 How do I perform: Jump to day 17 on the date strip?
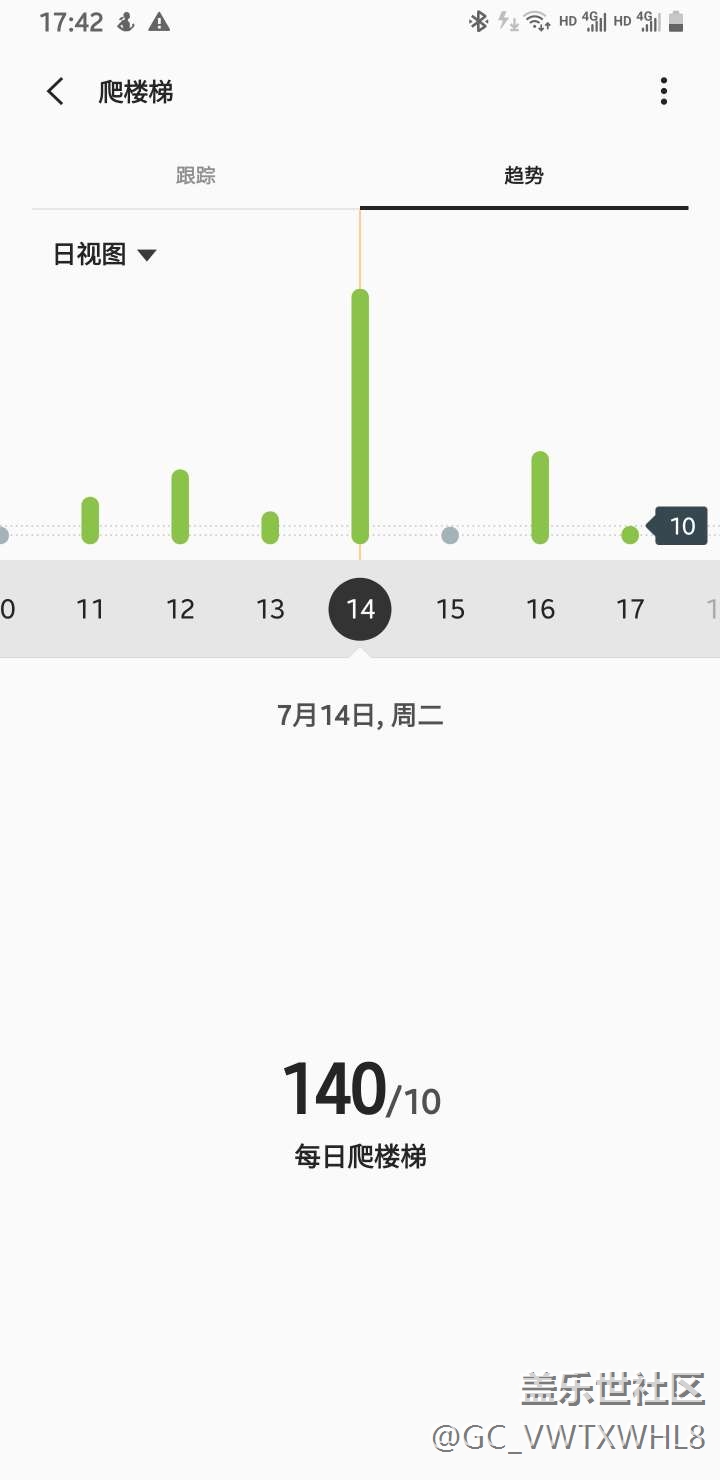click(x=630, y=609)
